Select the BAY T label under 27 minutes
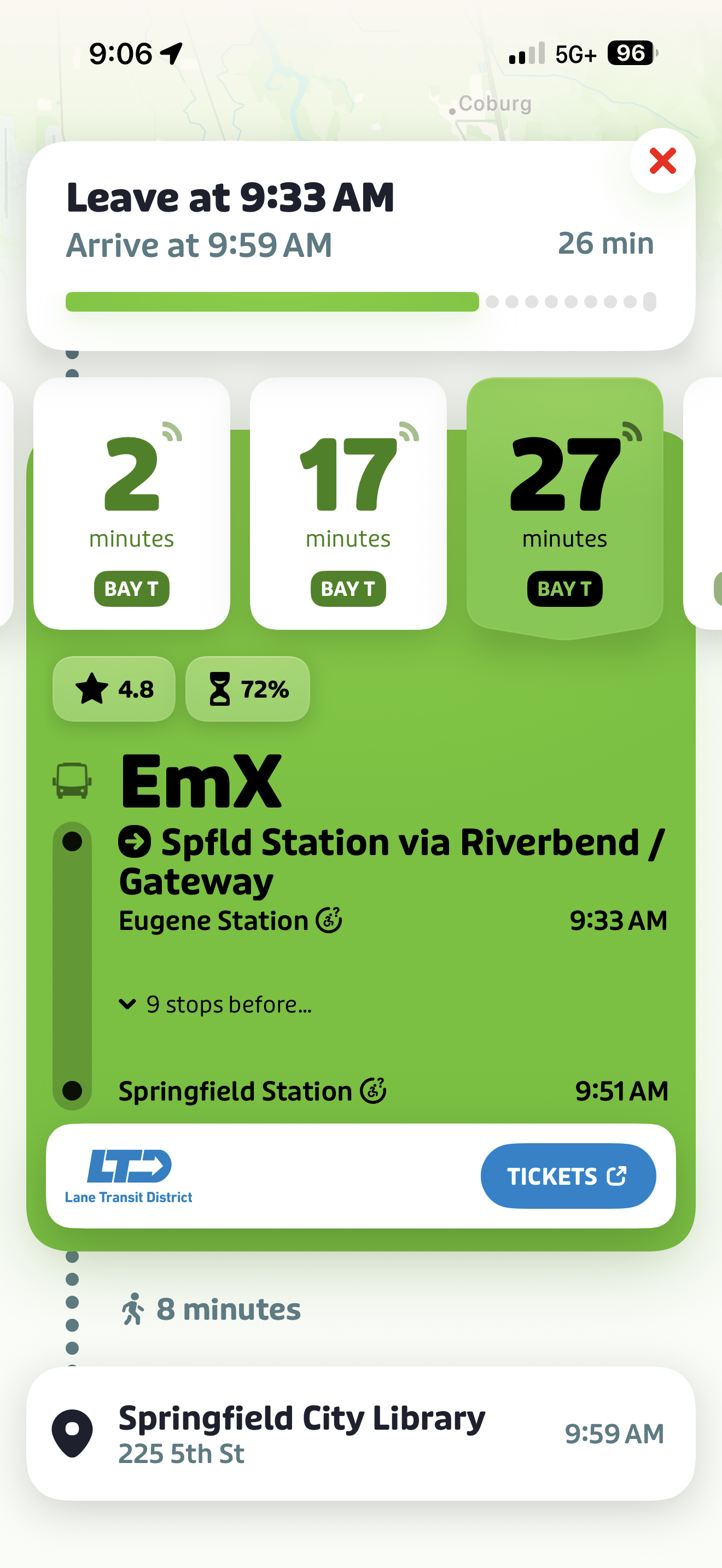 [564, 588]
